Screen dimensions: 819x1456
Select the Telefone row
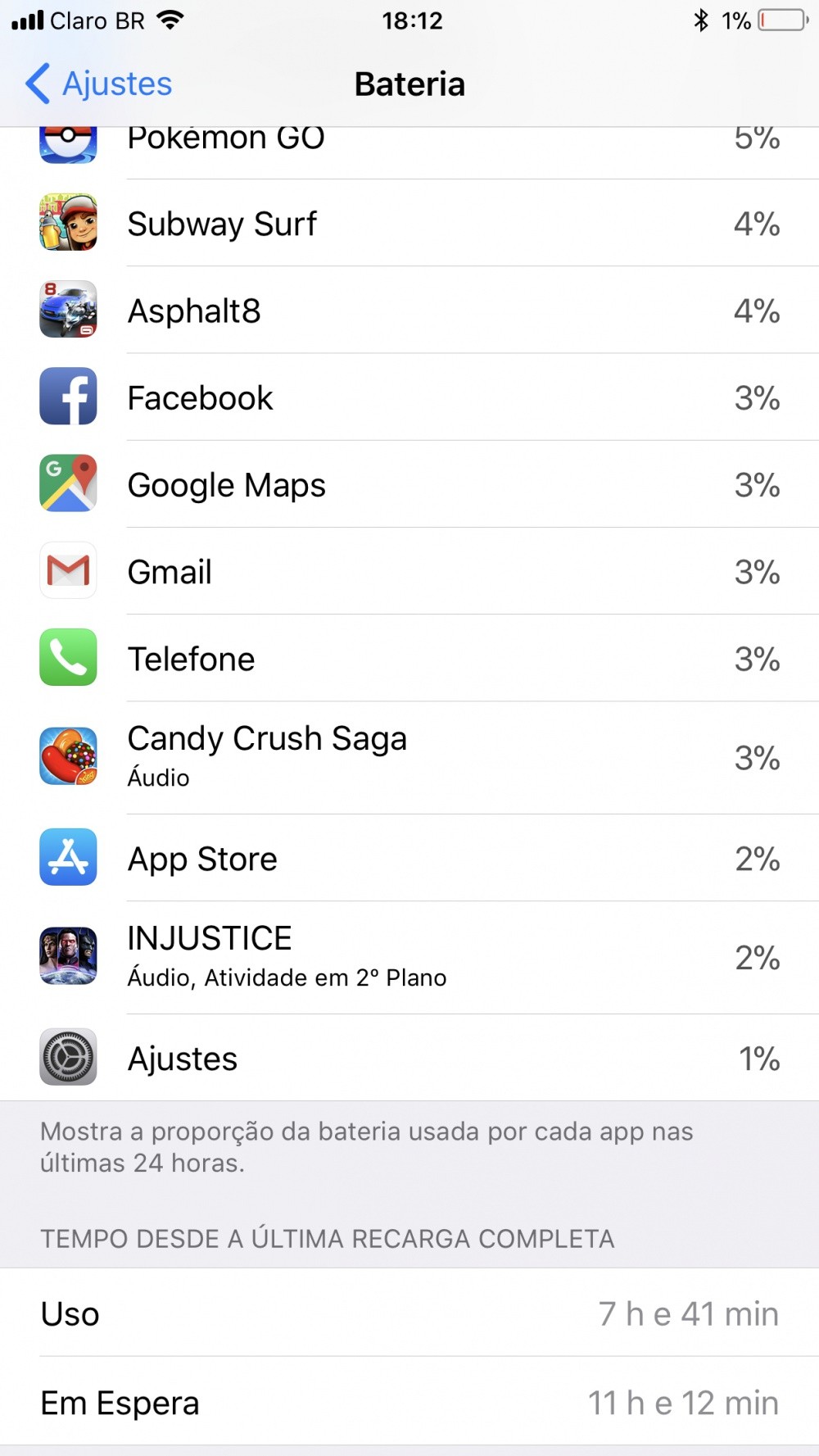[409, 658]
